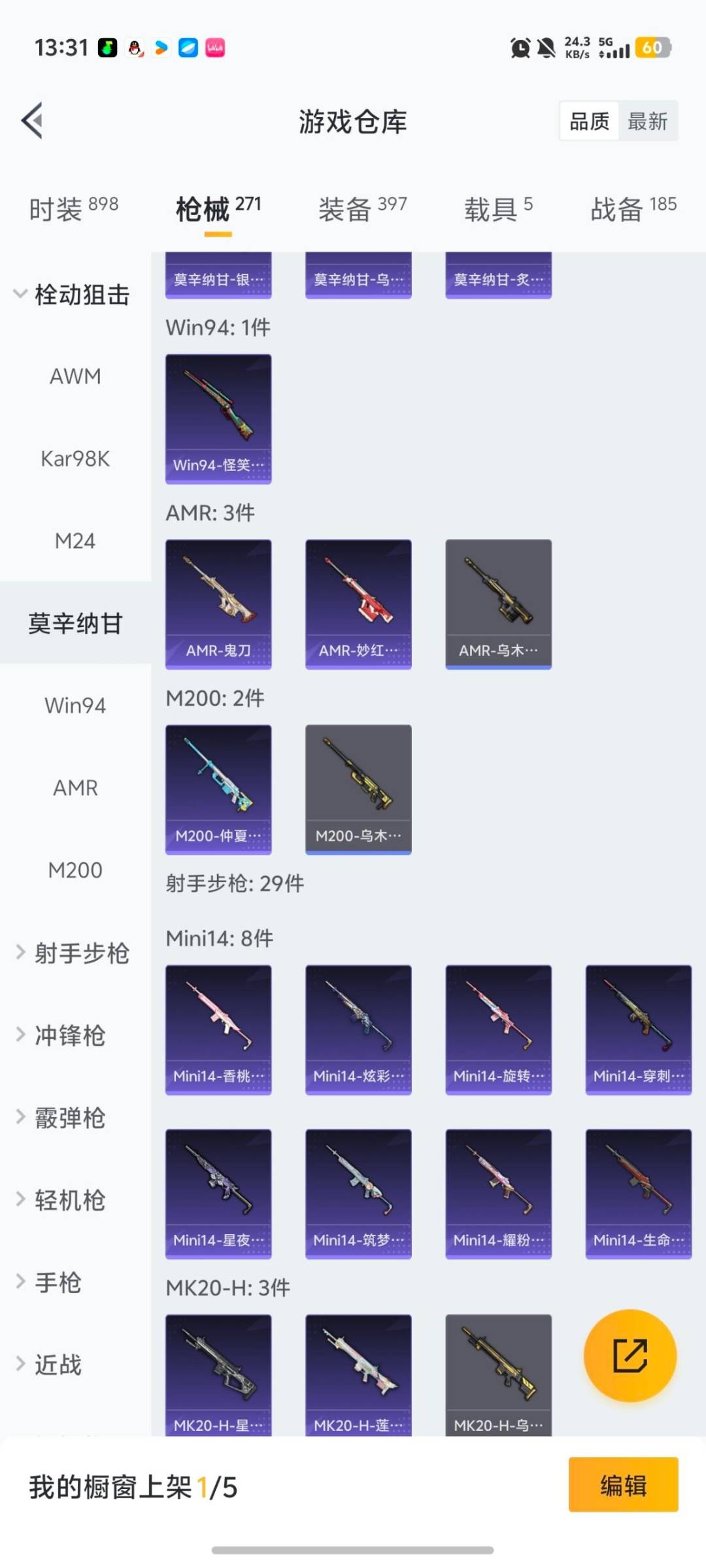Sort by 品质
Image resolution: width=706 pixels, height=1568 pixels.
(589, 121)
